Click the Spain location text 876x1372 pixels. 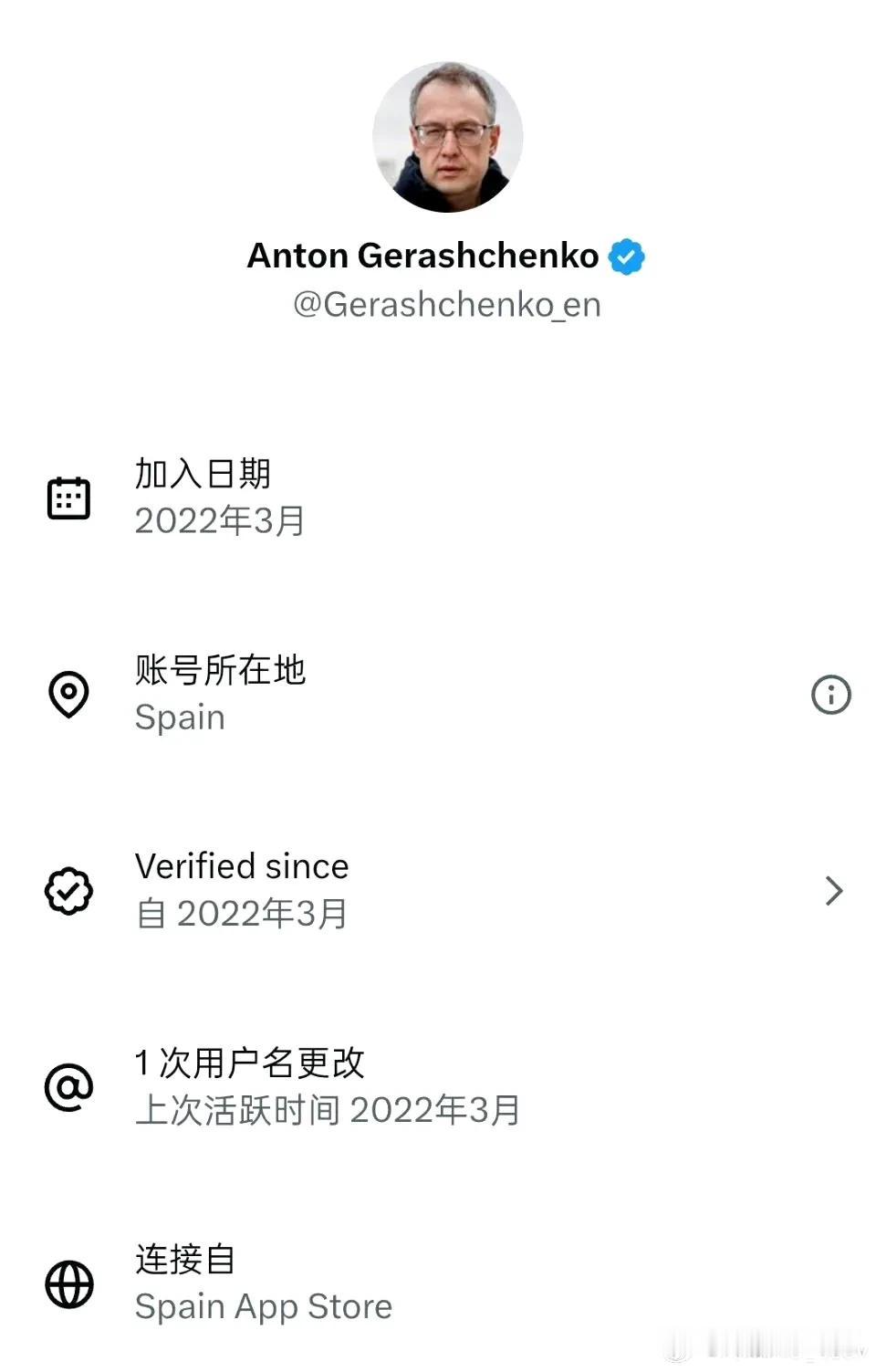coord(180,717)
